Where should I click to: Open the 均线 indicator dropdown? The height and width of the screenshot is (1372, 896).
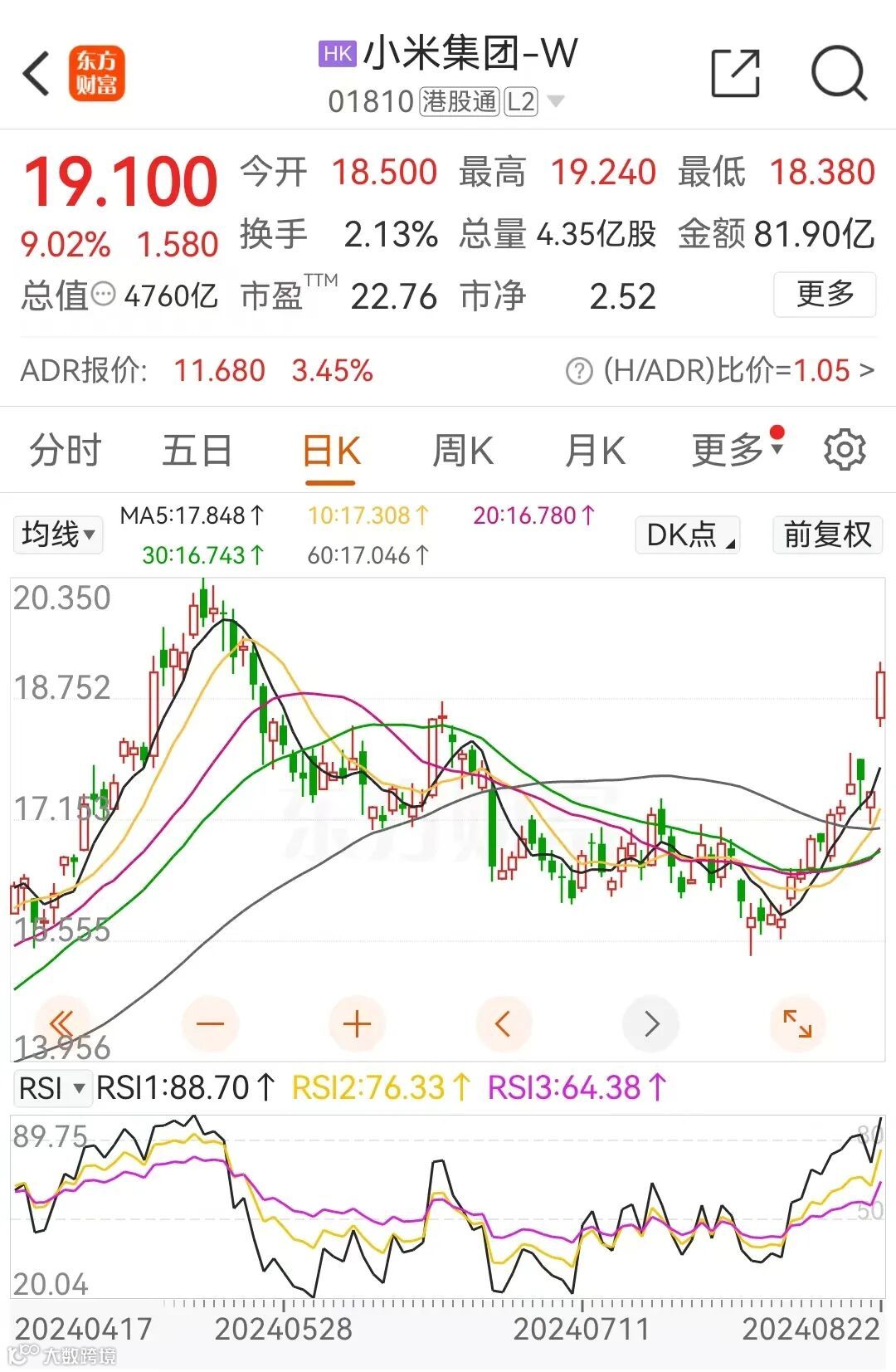pyautogui.click(x=57, y=535)
